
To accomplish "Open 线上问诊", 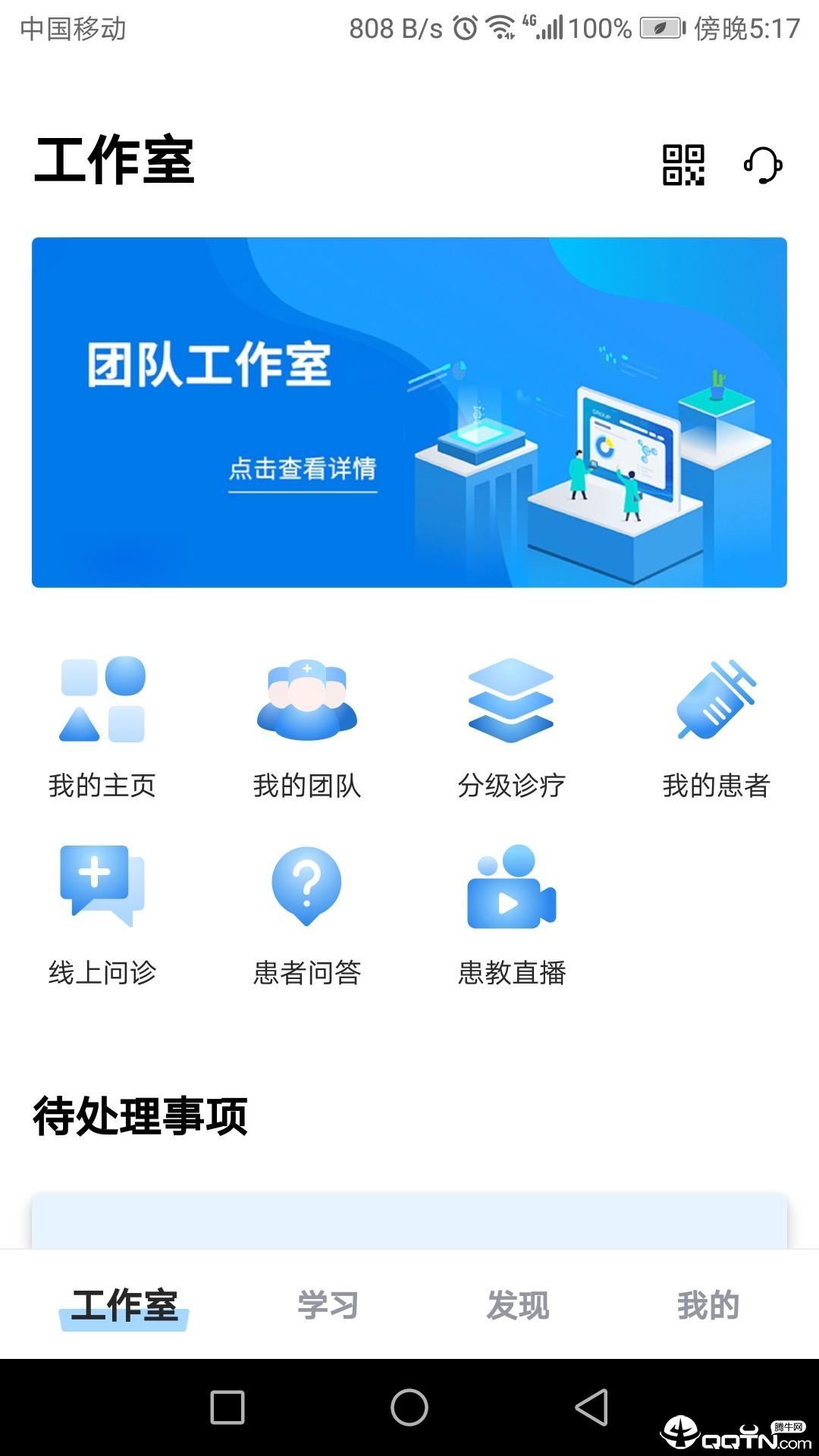I will [102, 914].
